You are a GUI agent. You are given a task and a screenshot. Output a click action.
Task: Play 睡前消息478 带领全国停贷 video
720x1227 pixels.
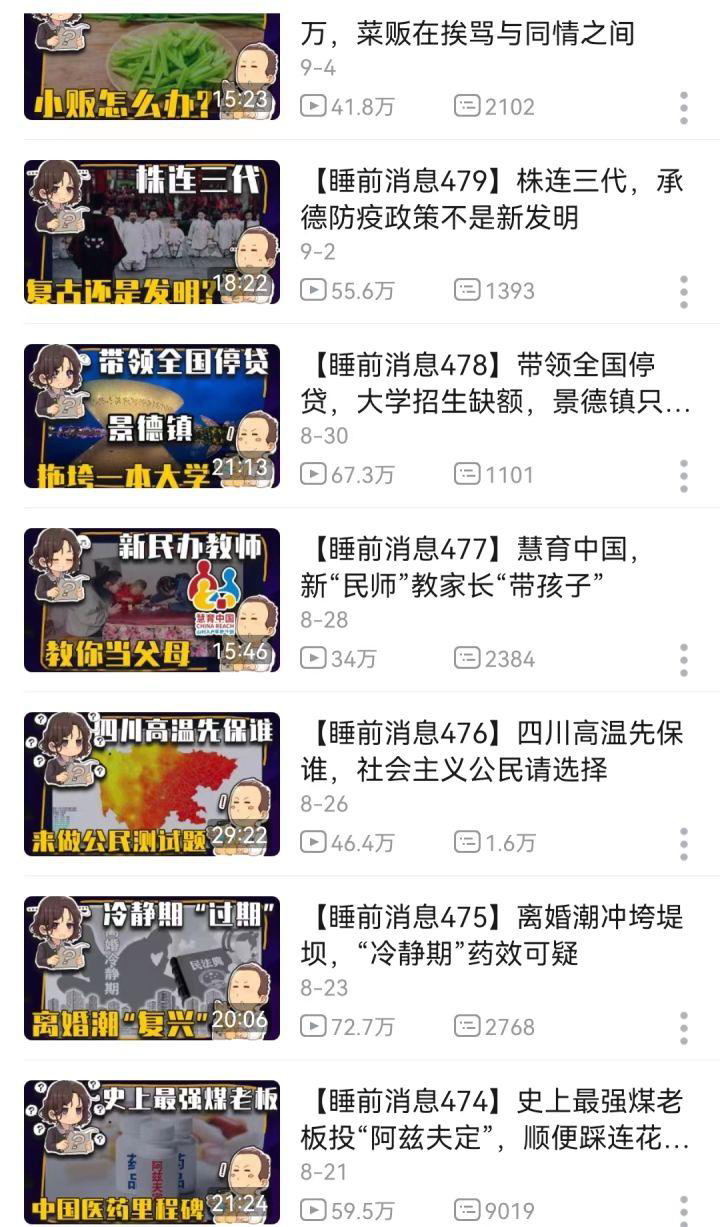point(152,416)
